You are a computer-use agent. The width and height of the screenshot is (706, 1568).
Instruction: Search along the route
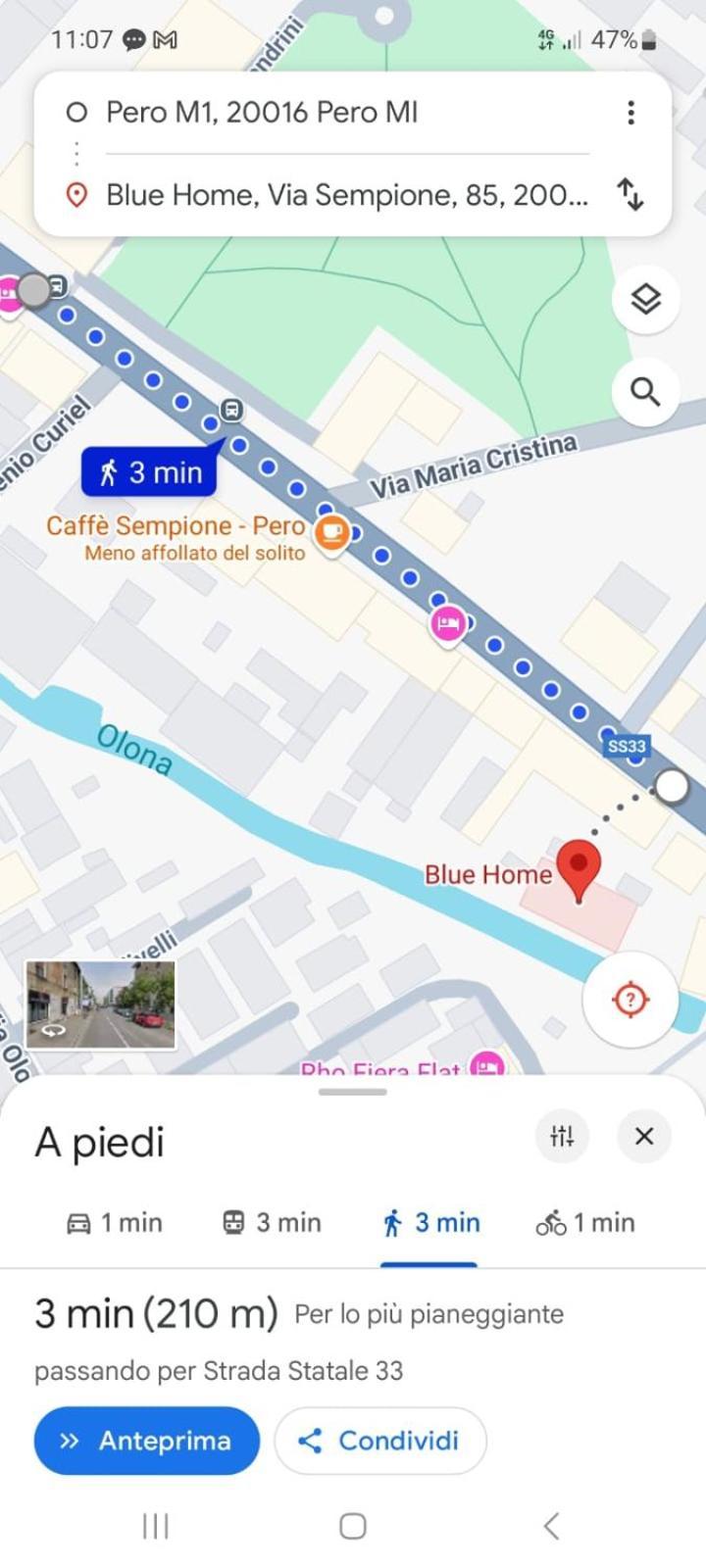[x=644, y=392]
